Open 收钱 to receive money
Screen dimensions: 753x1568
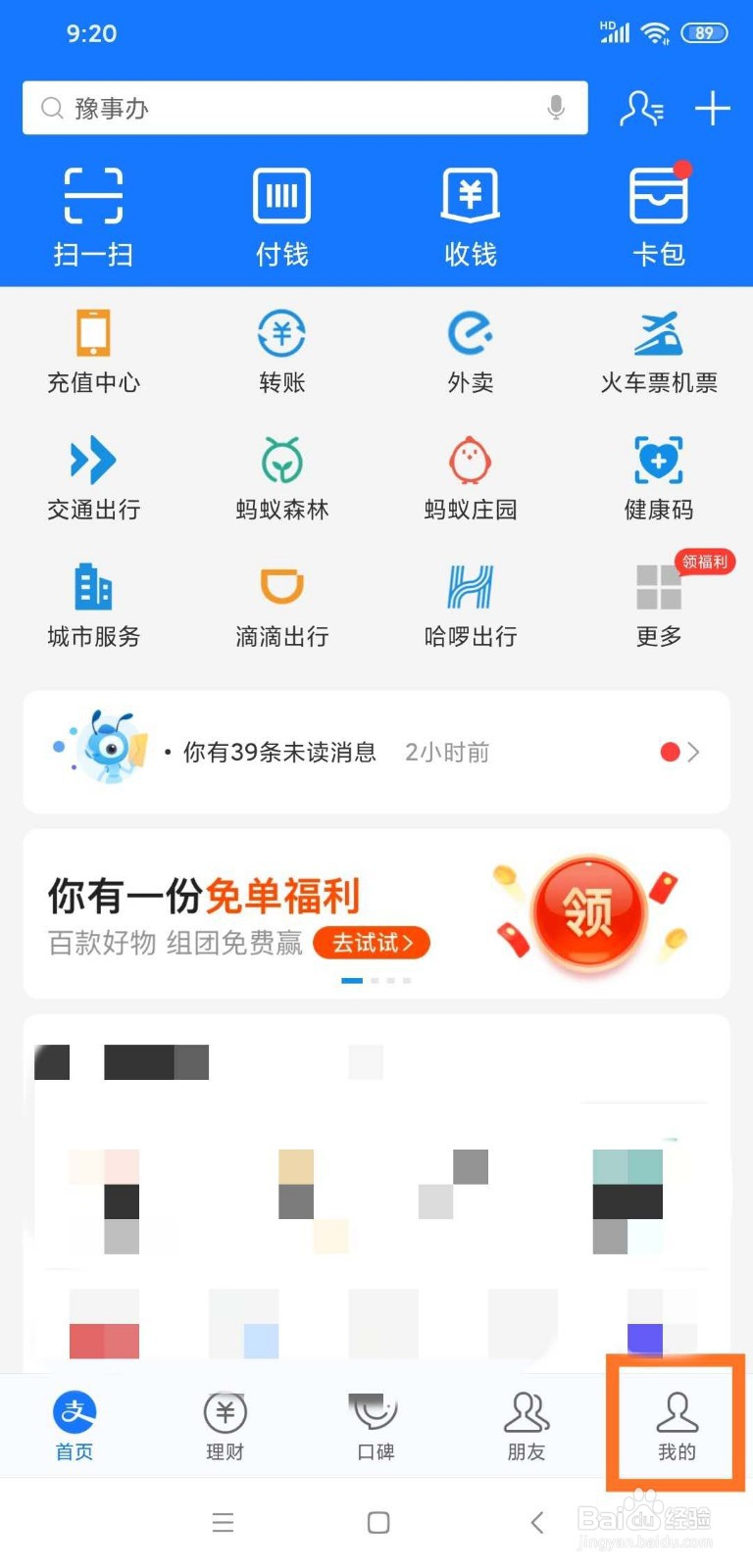point(470,211)
